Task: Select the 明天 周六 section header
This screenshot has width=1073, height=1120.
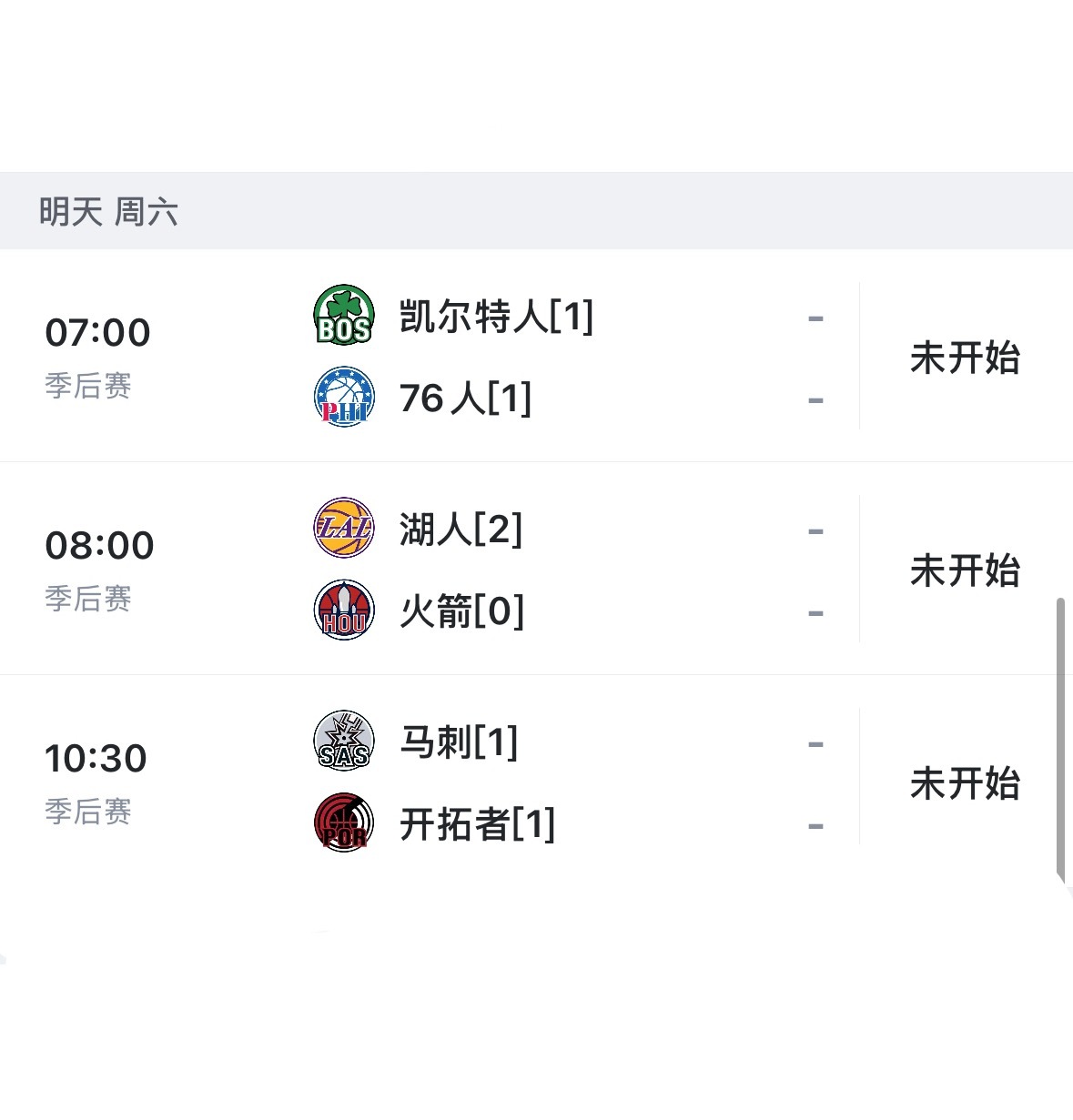Action: tap(106, 210)
